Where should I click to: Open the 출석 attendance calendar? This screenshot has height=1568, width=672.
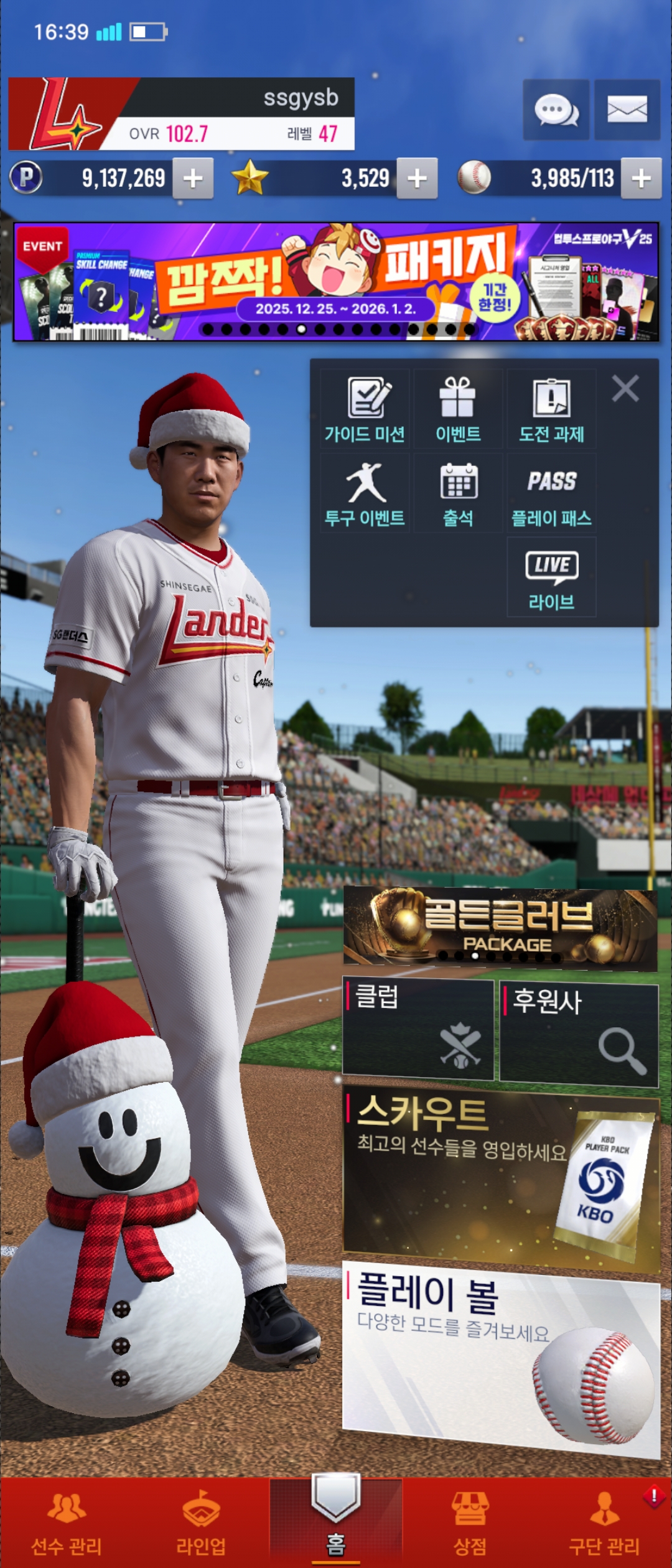click(x=458, y=493)
